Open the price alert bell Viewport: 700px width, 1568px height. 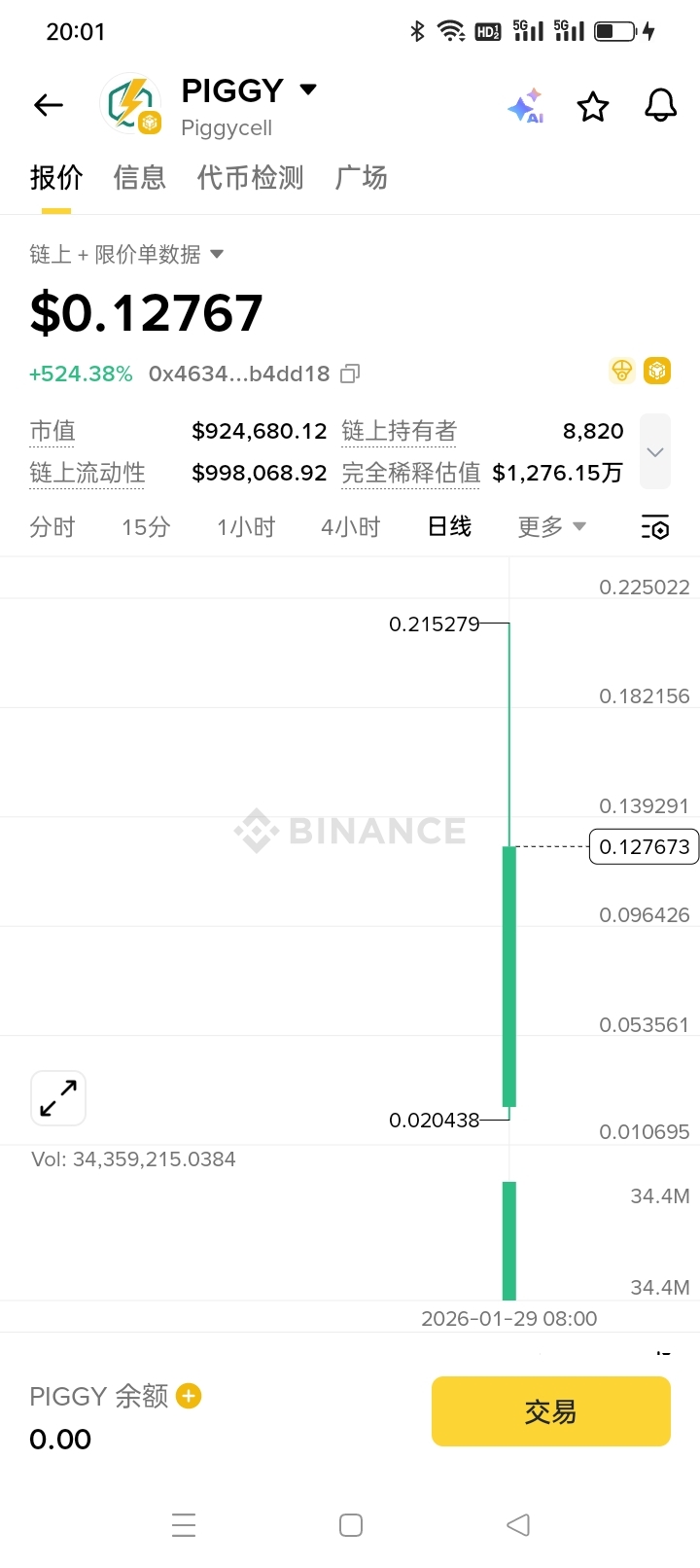coord(661,105)
